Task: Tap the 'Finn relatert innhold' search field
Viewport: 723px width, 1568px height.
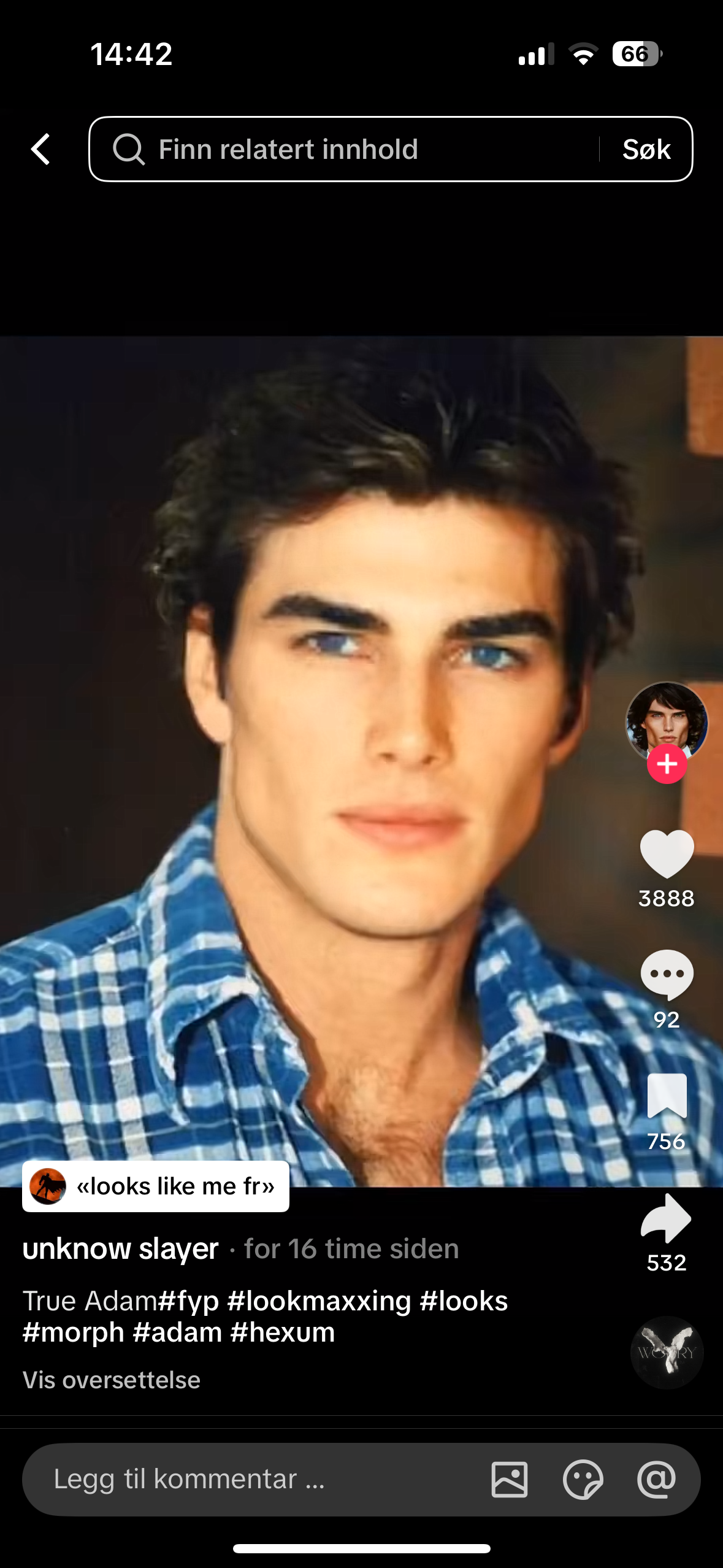Action: click(343, 149)
